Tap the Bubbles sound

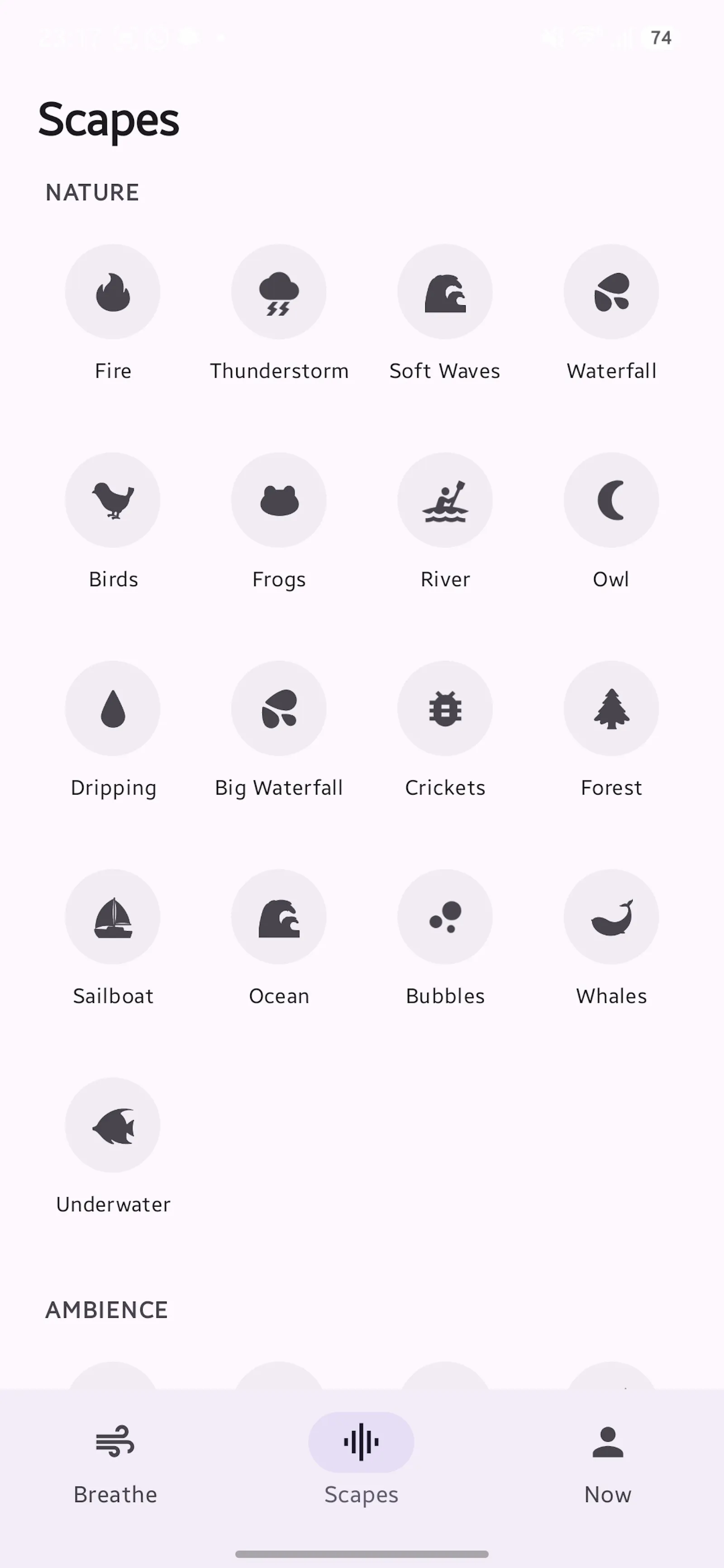click(x=445, y=917)
